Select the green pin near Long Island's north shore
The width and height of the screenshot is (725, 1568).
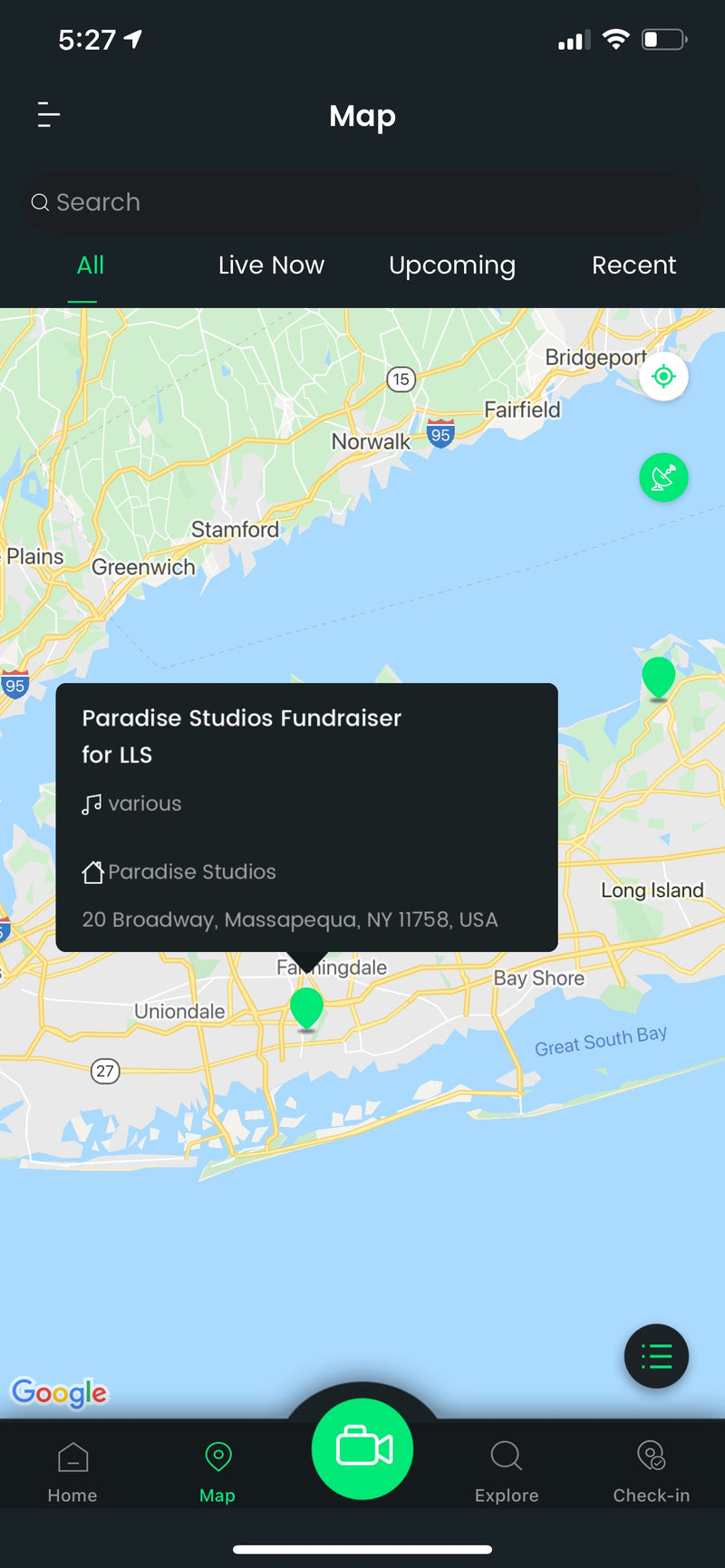tap(659, 676)
